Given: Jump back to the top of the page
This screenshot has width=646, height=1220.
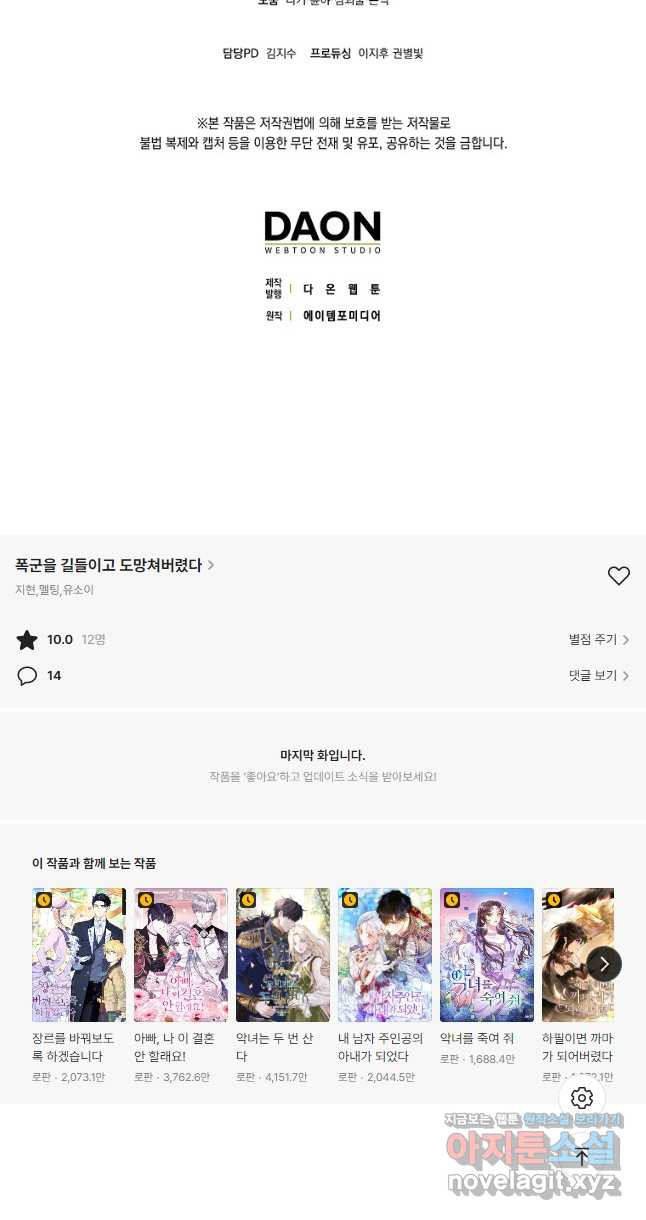Looking at the screenshot, I should click(x=582, y=1157).
